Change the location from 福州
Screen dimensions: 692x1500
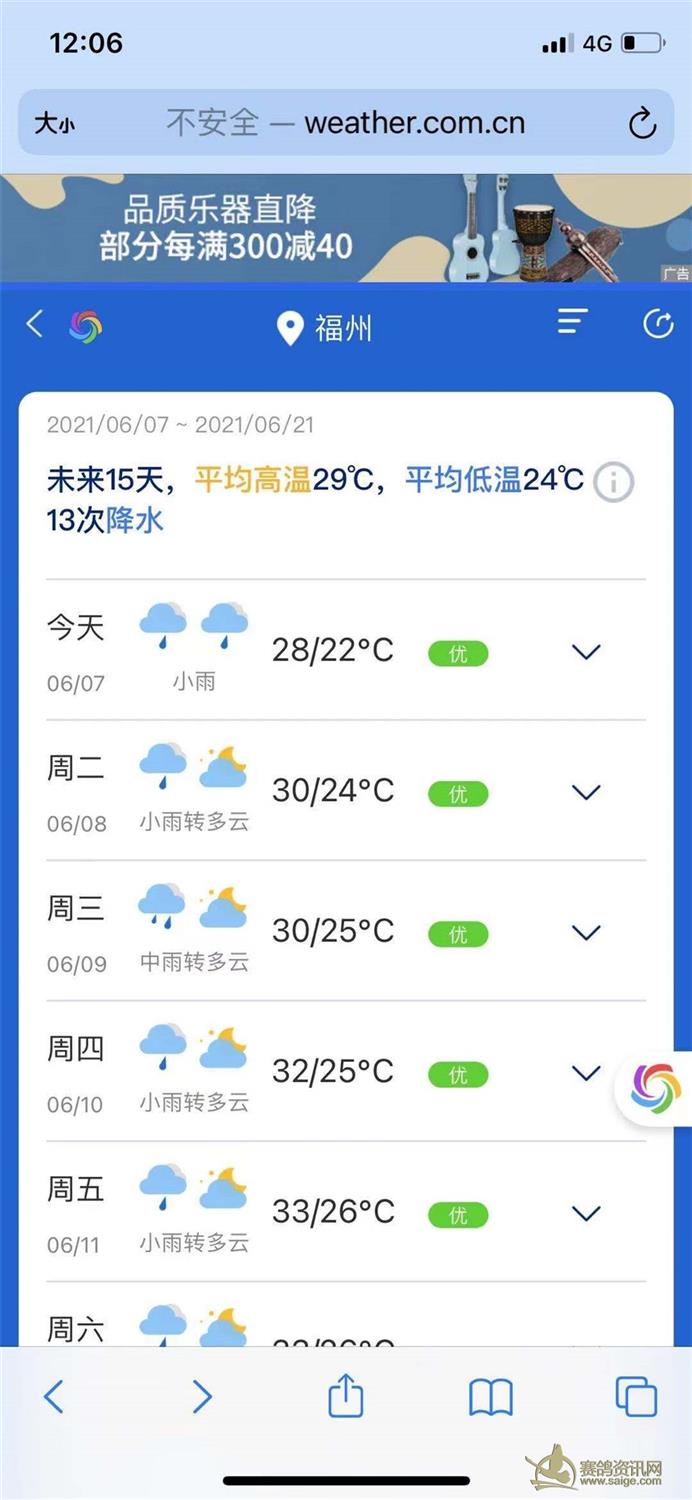[324, 327]
